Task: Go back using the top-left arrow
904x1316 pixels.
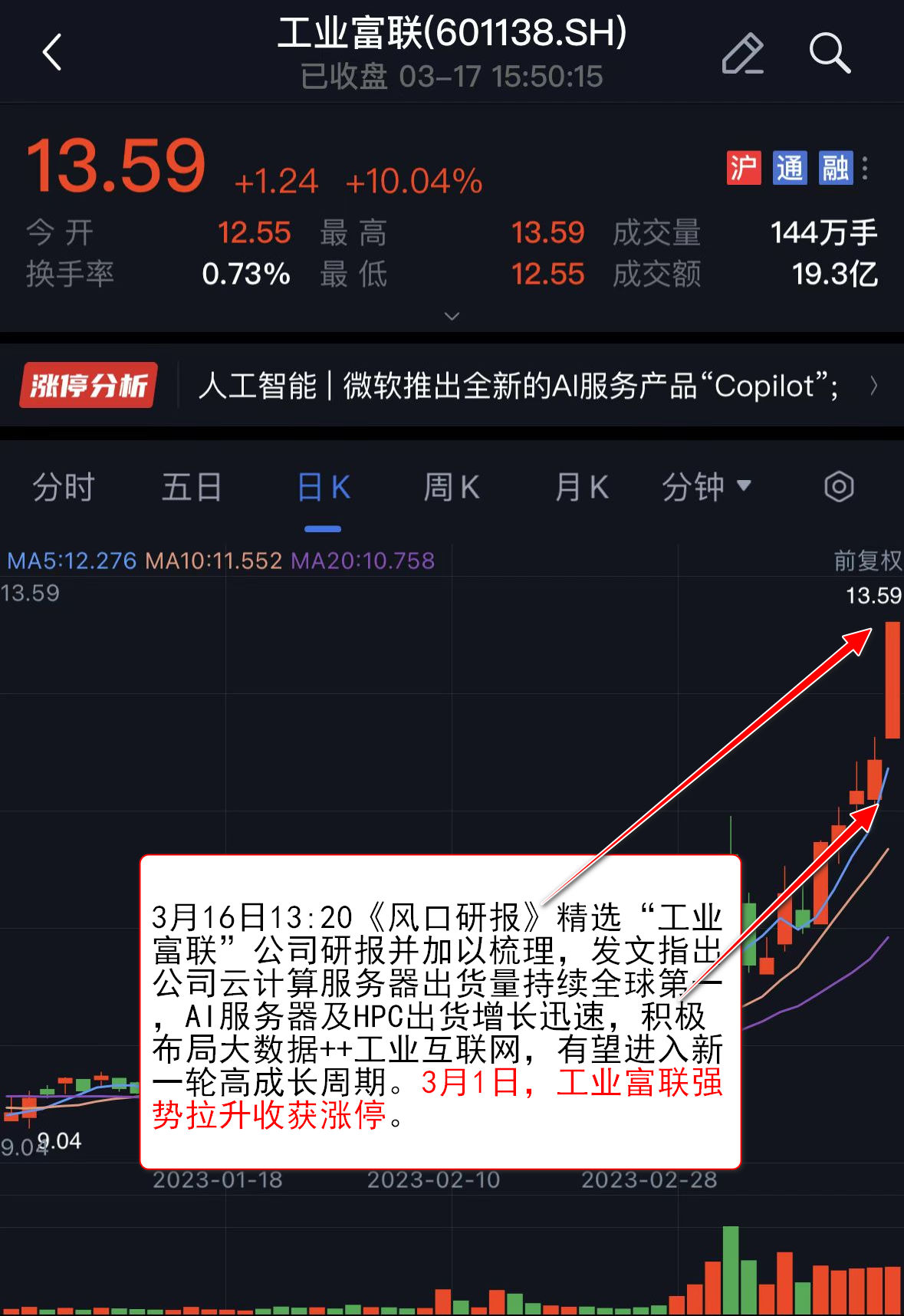Action: coord(52,53)
